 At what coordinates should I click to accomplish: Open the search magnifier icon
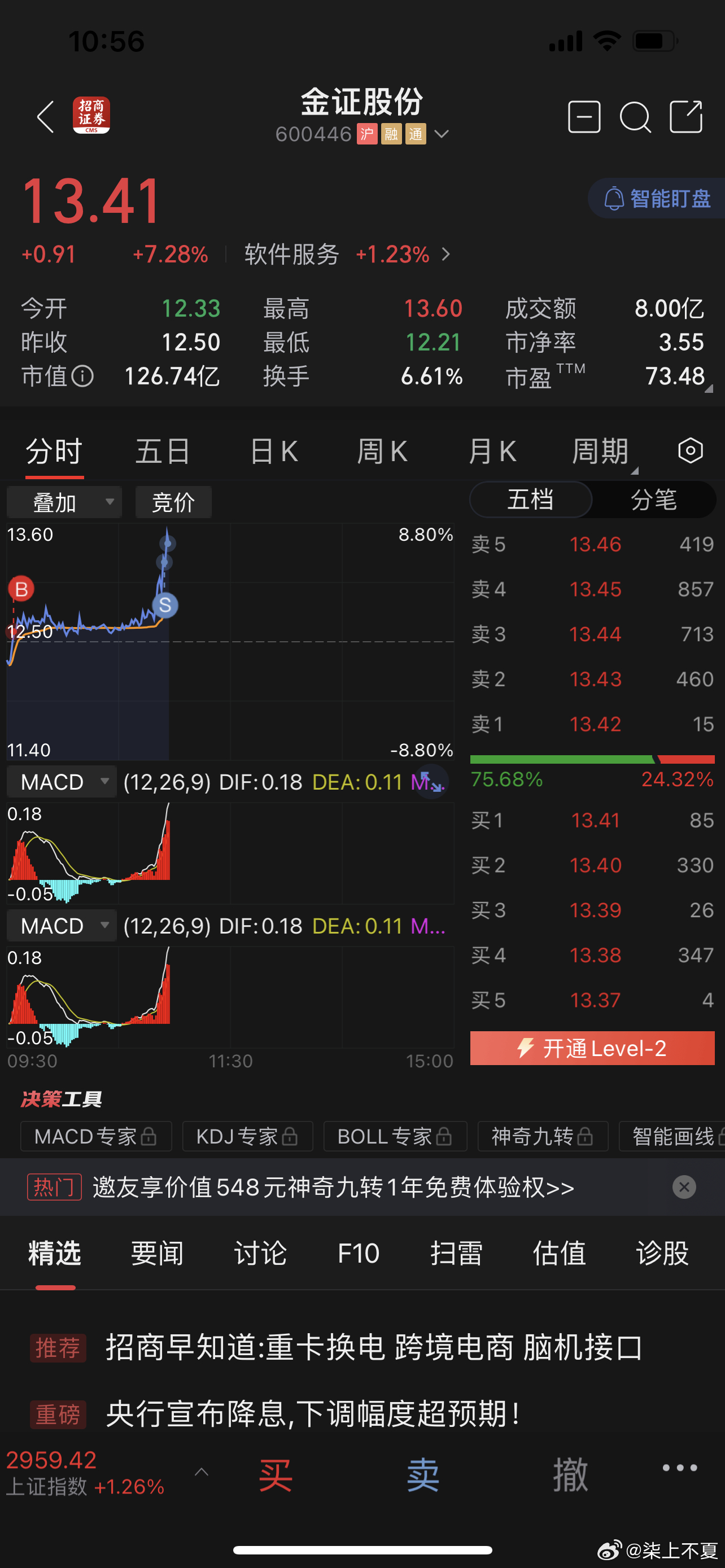click(635, 116)
